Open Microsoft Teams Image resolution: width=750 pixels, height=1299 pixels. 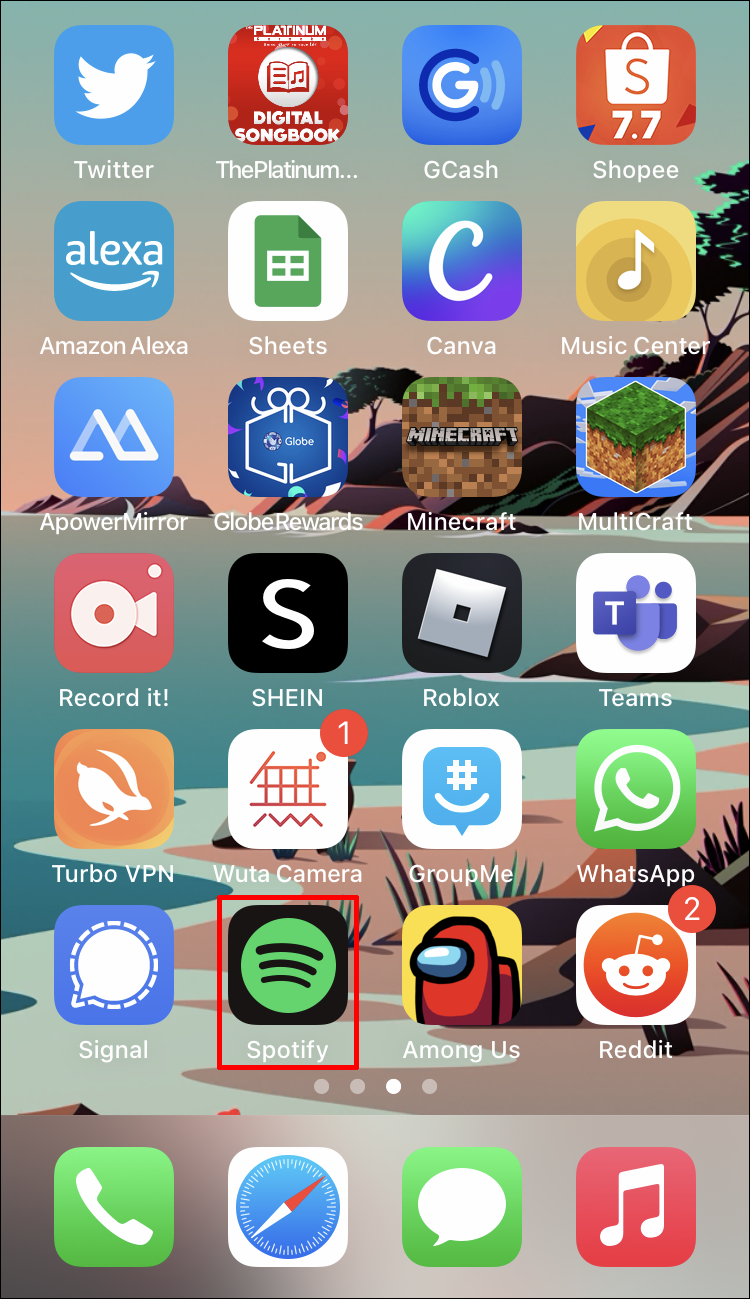click(x=635, y=613)
